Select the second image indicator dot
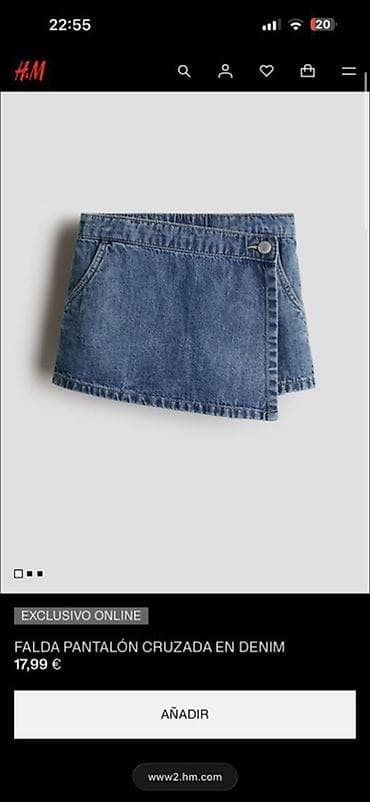This screenshot has width=370, height=802. (x=30, y=574)
